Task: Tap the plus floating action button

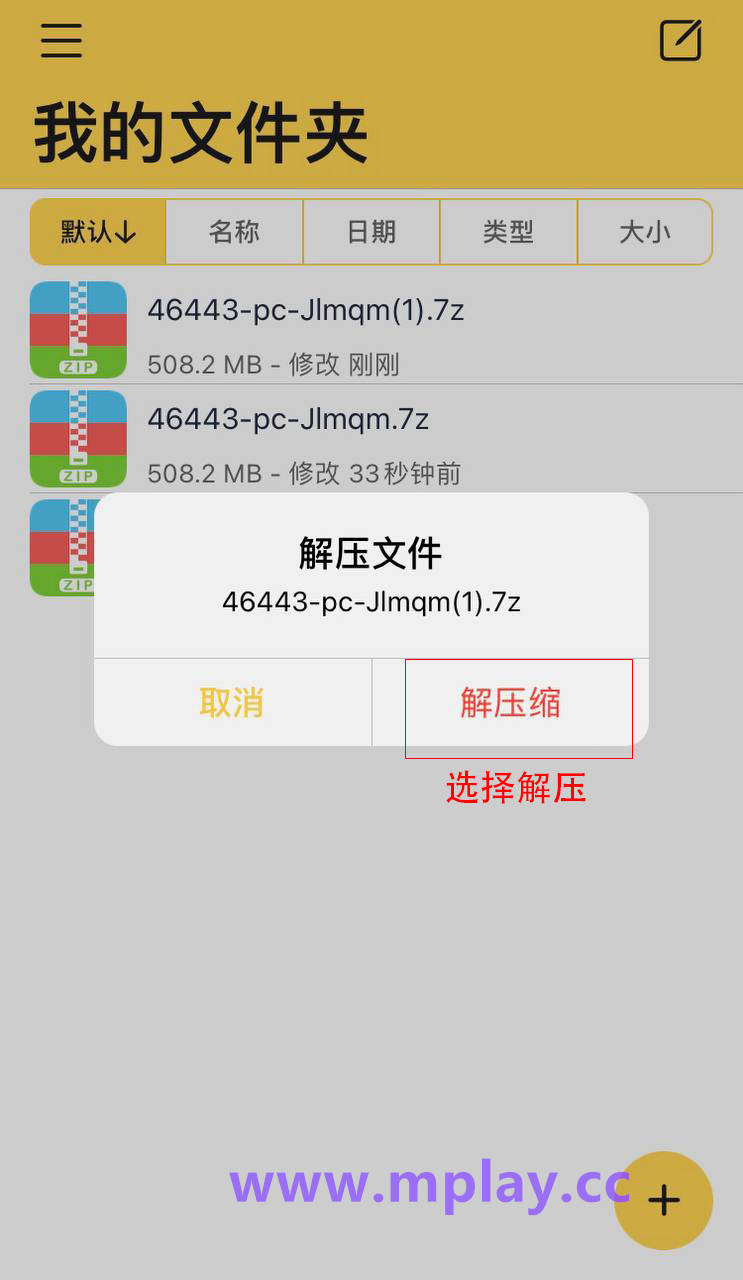Action: (x=663, y=1200)
